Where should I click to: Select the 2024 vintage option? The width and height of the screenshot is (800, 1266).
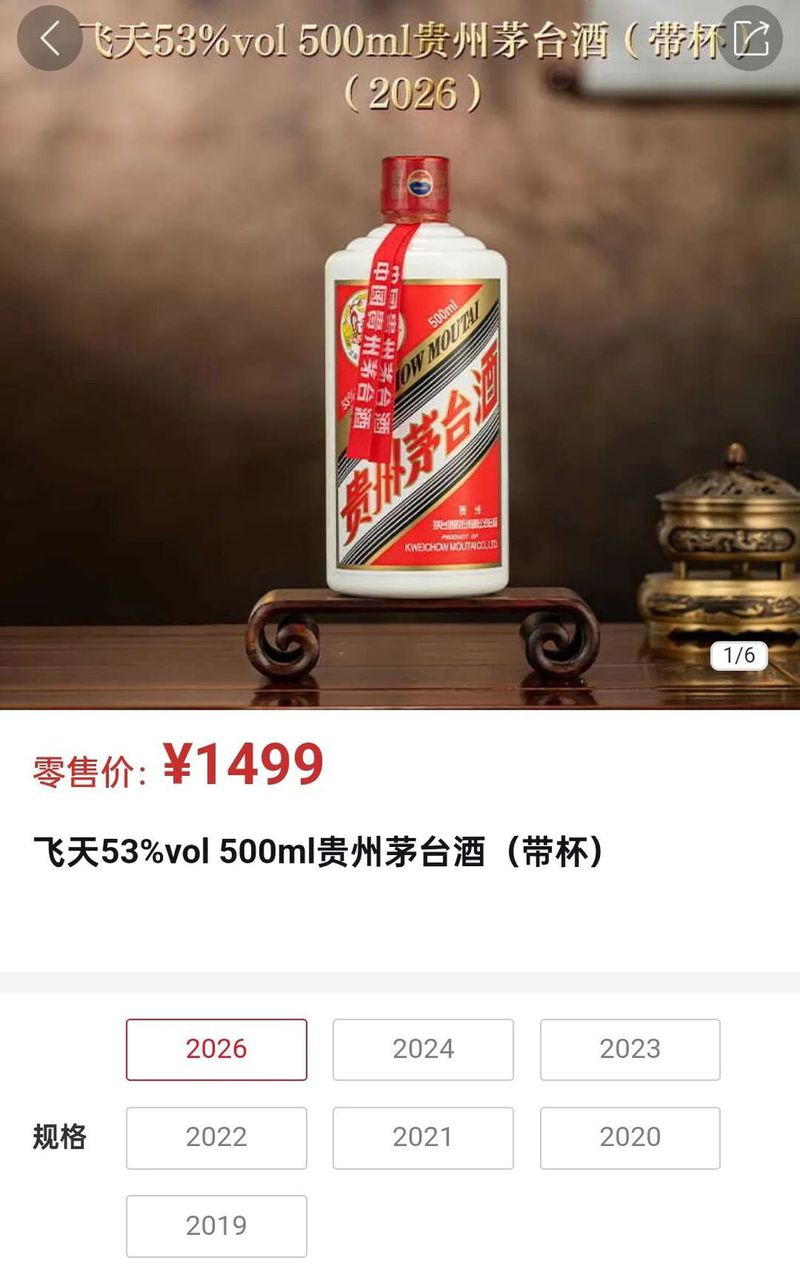pos(422,1049)
